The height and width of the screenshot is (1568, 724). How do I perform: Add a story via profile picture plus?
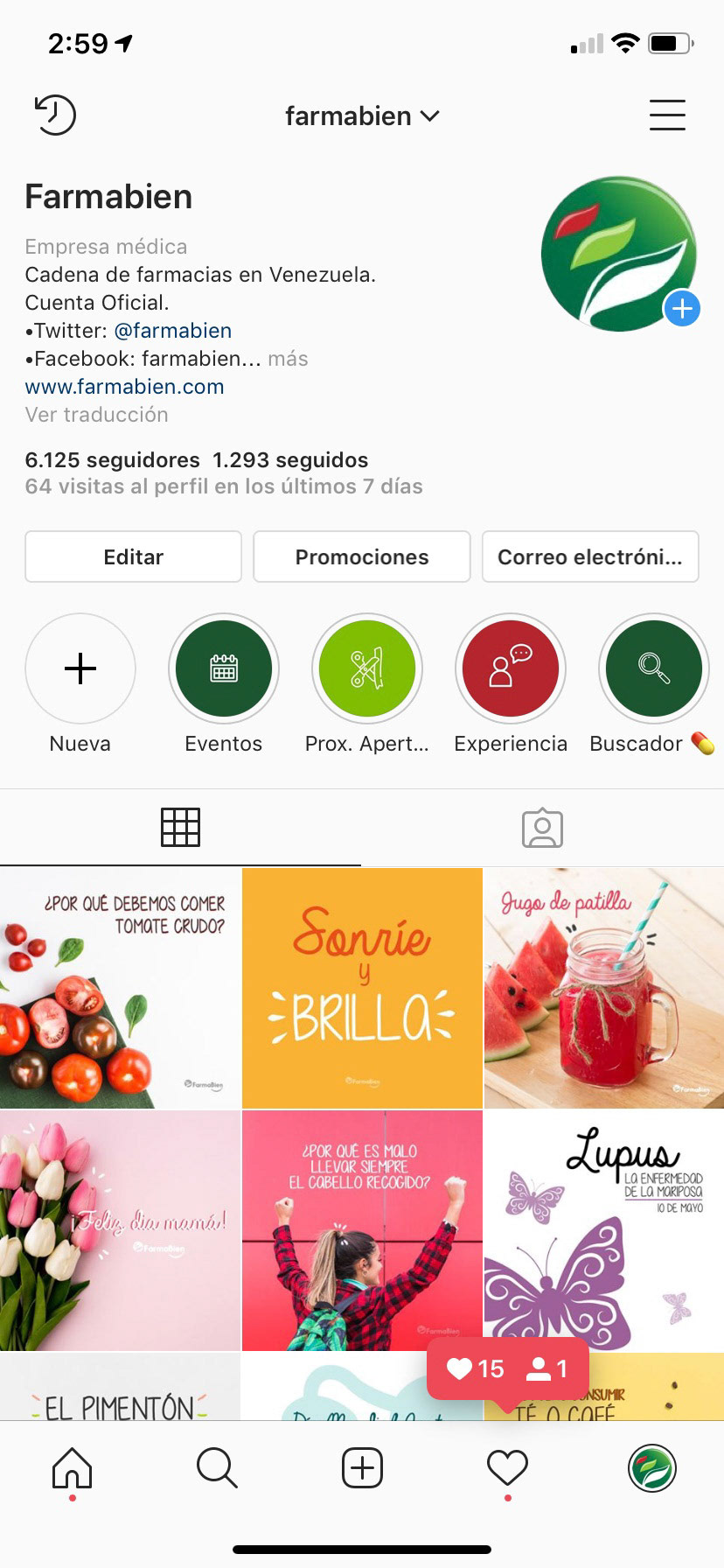[682, 308]
